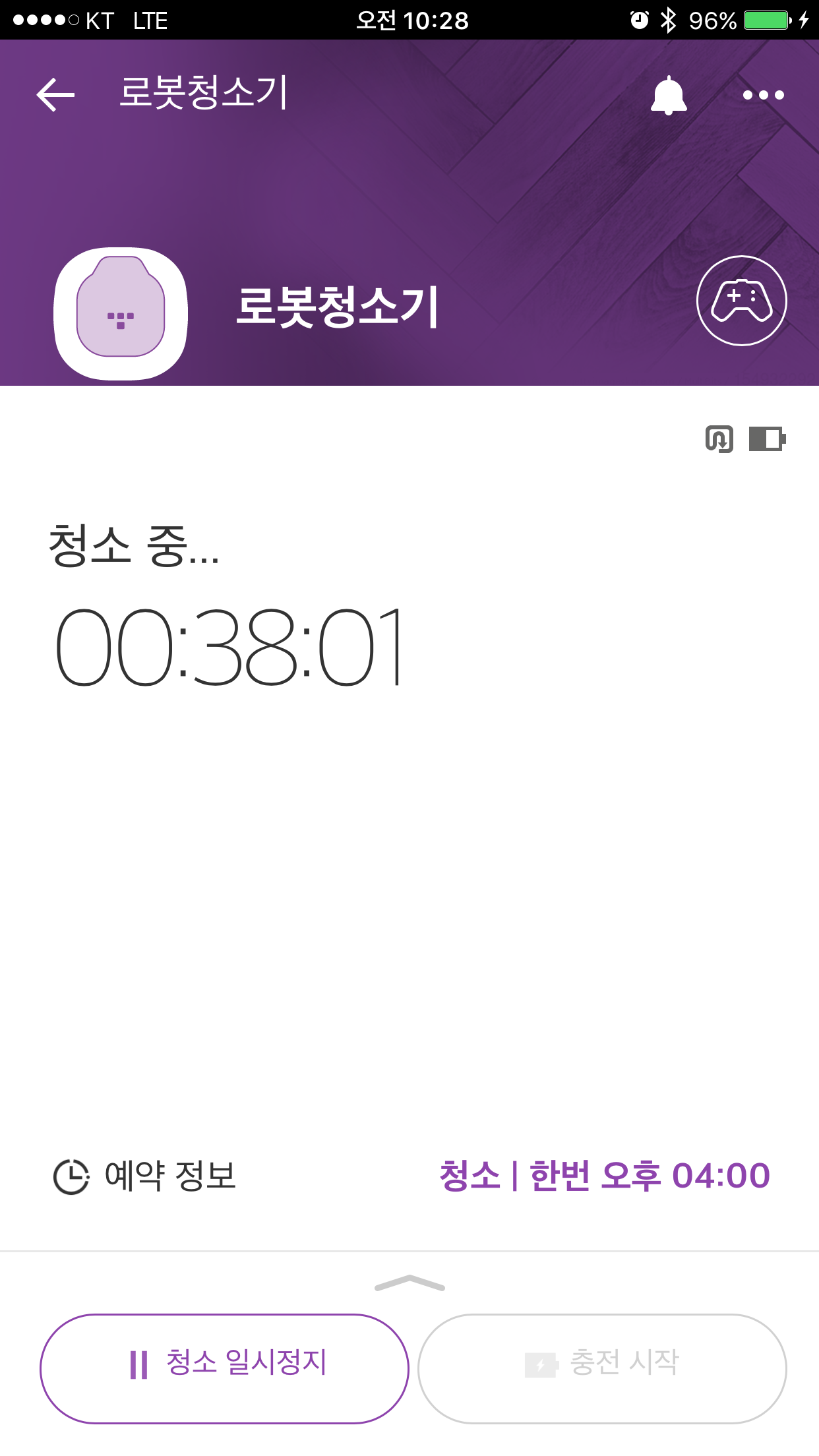The image size is (819, 1456).
Task: Open the 예약 정보 schedule row
Action: click(x=409, y=1176)
